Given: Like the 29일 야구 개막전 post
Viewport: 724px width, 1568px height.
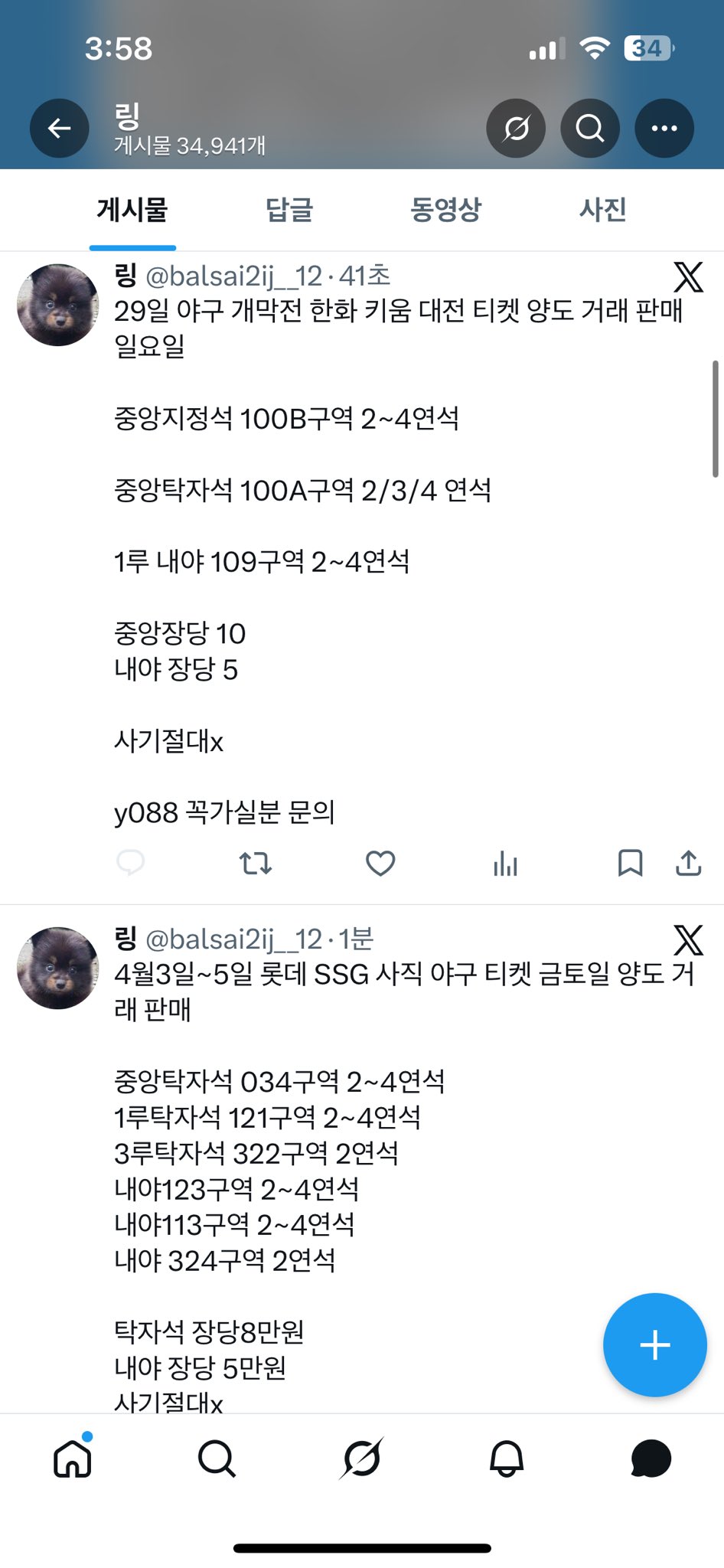Looking at the screenshot, I should coord(380,863).
